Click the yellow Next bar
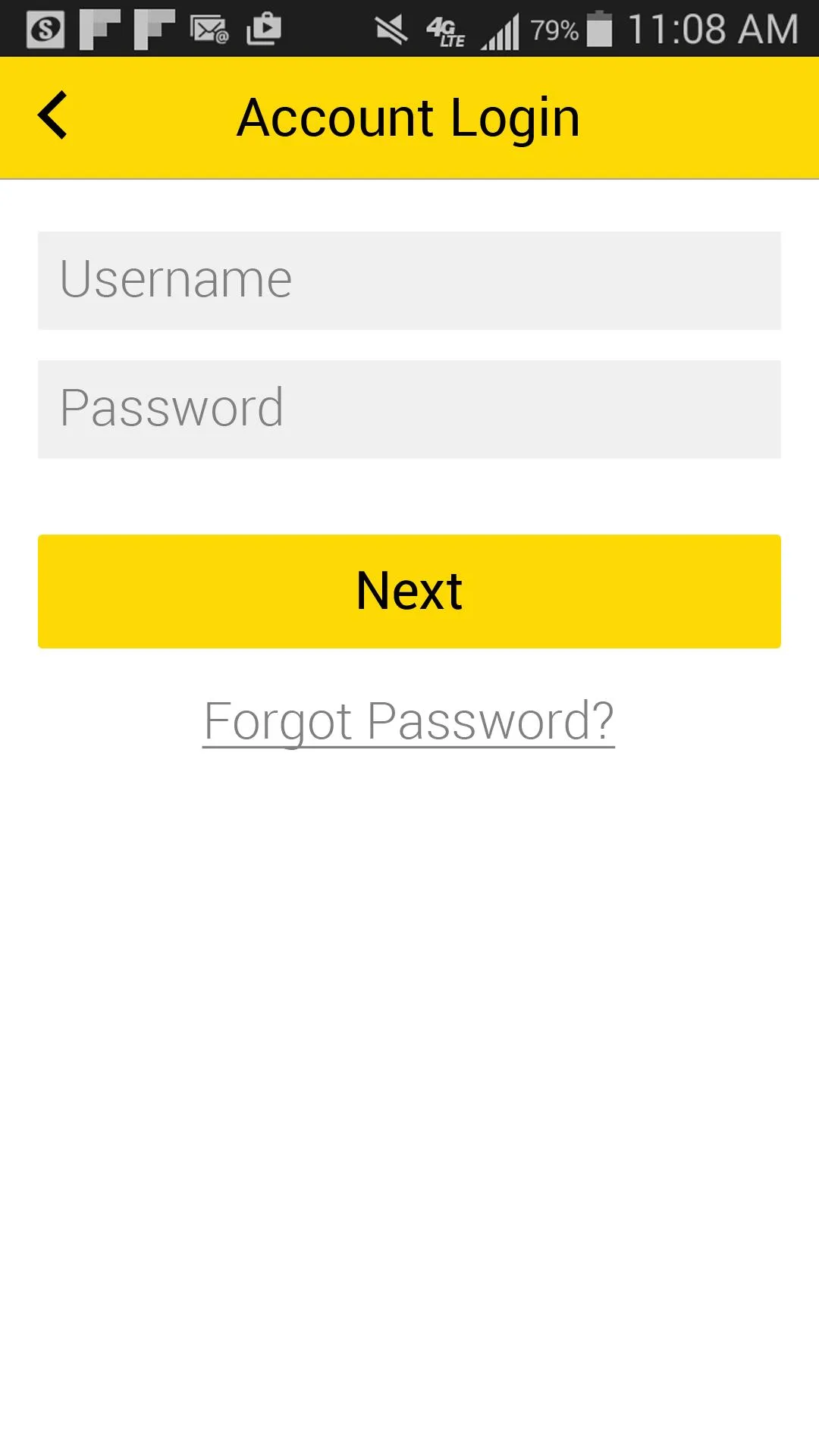This screenshot has height=1456, width=819. click(x=409, y=591)
